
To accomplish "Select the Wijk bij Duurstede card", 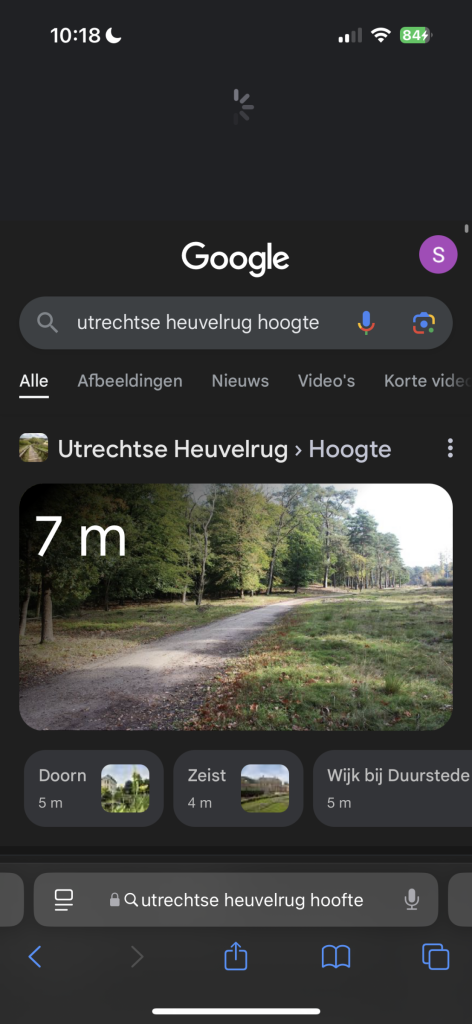I will pyautogui.click(x=392, y=788).
